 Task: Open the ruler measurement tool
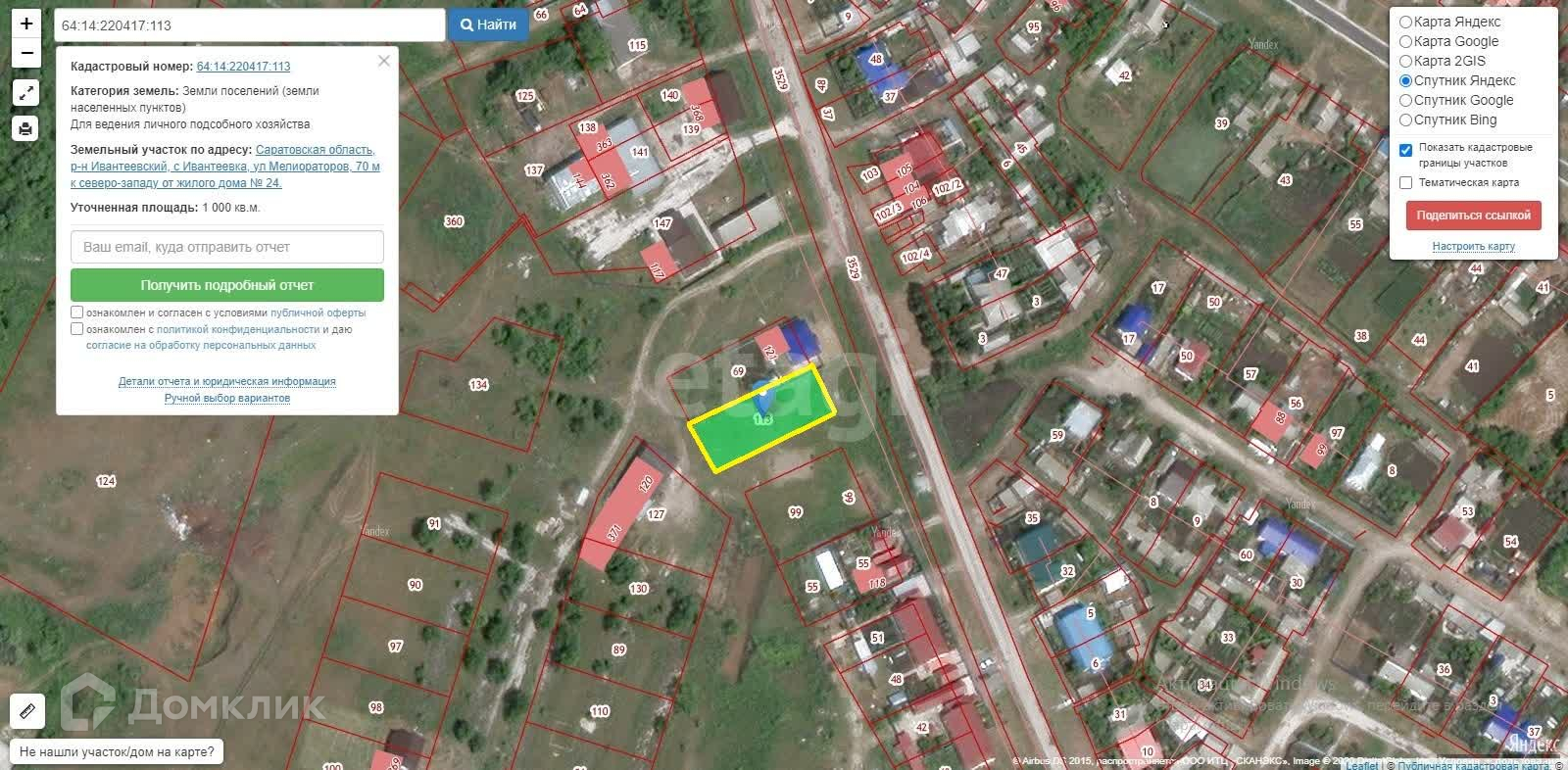[27, 710]
